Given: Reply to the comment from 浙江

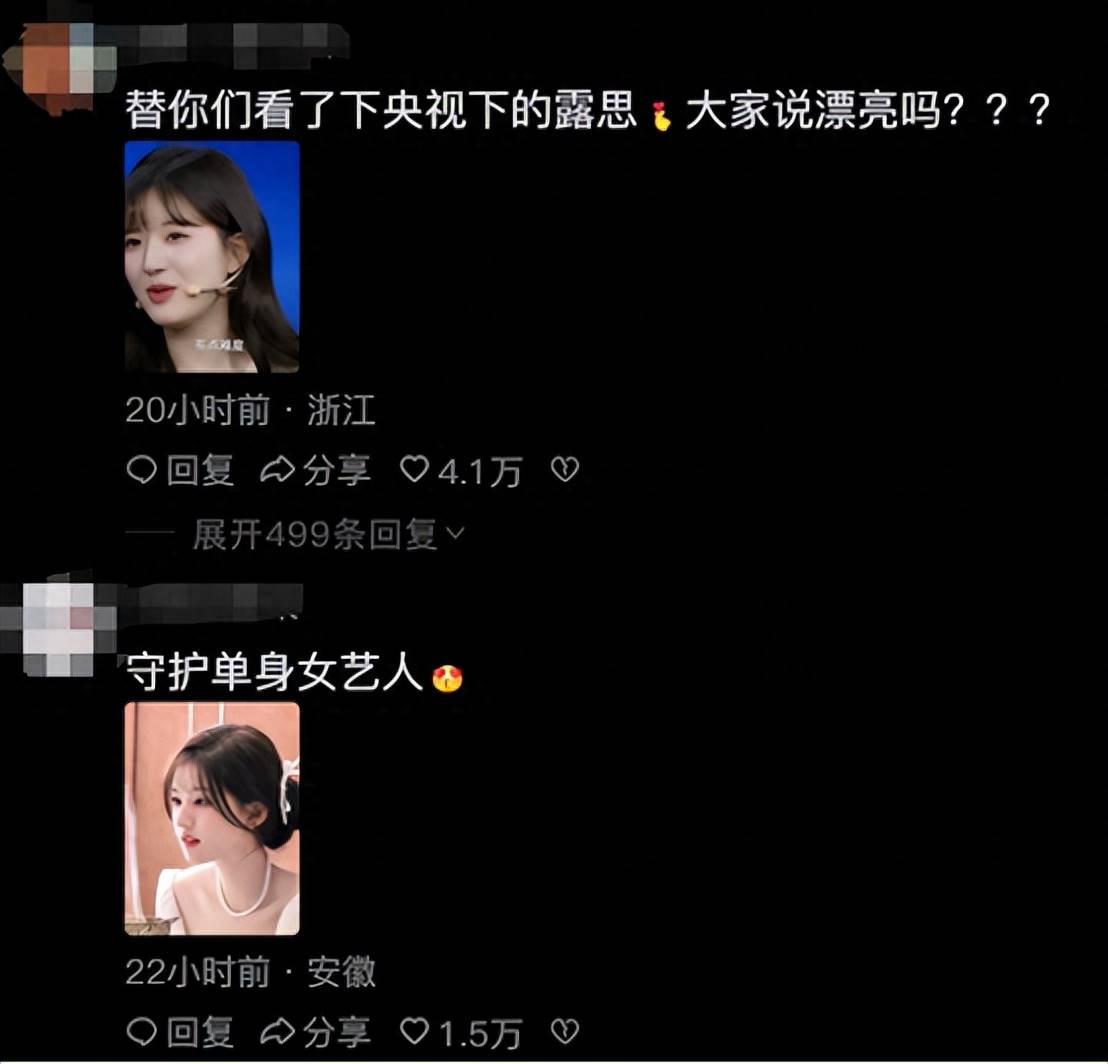Looking at the screenshot, I should 181,470.
